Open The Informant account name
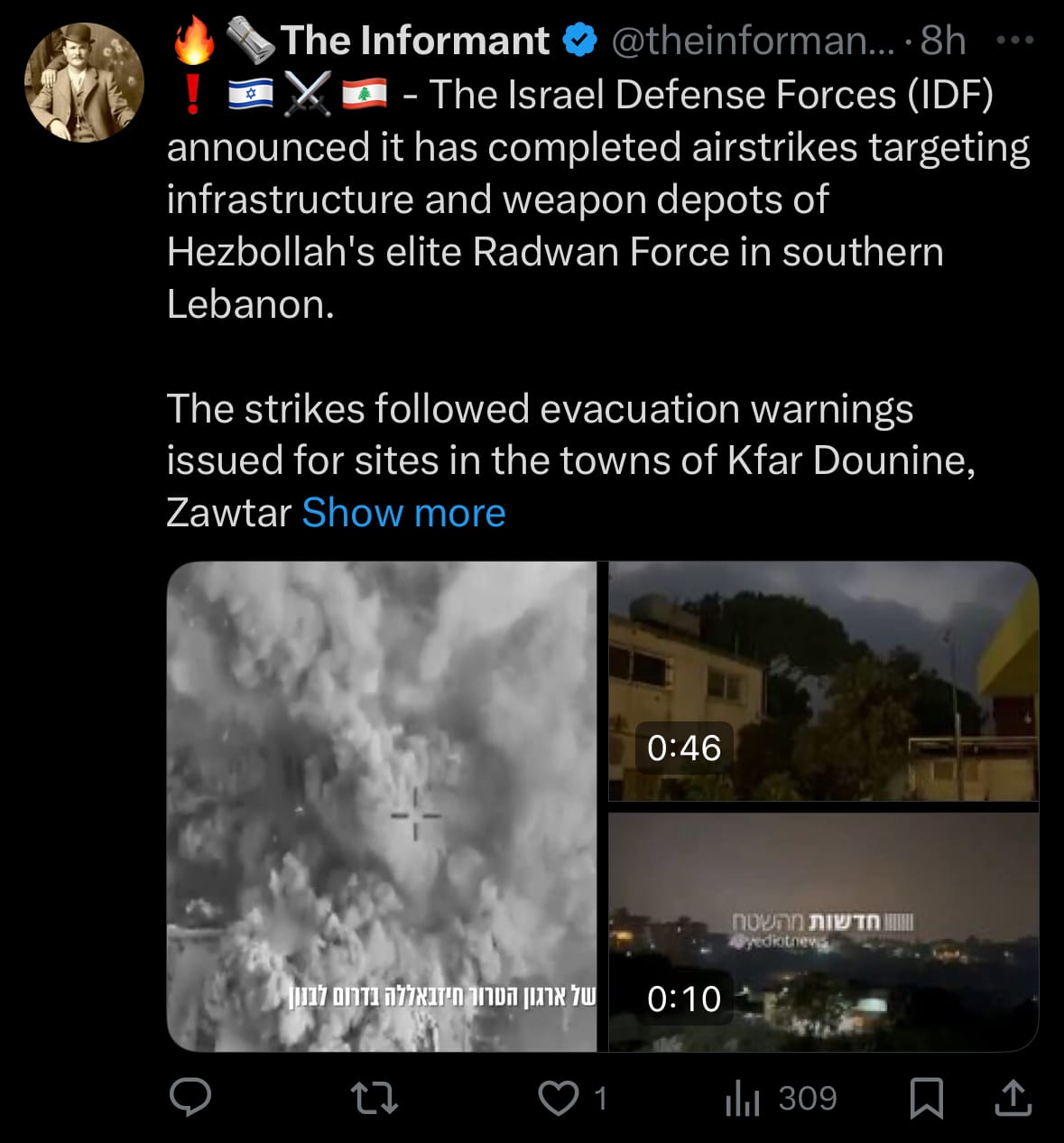1064x1143 pixels. click(x=414, y=41)
